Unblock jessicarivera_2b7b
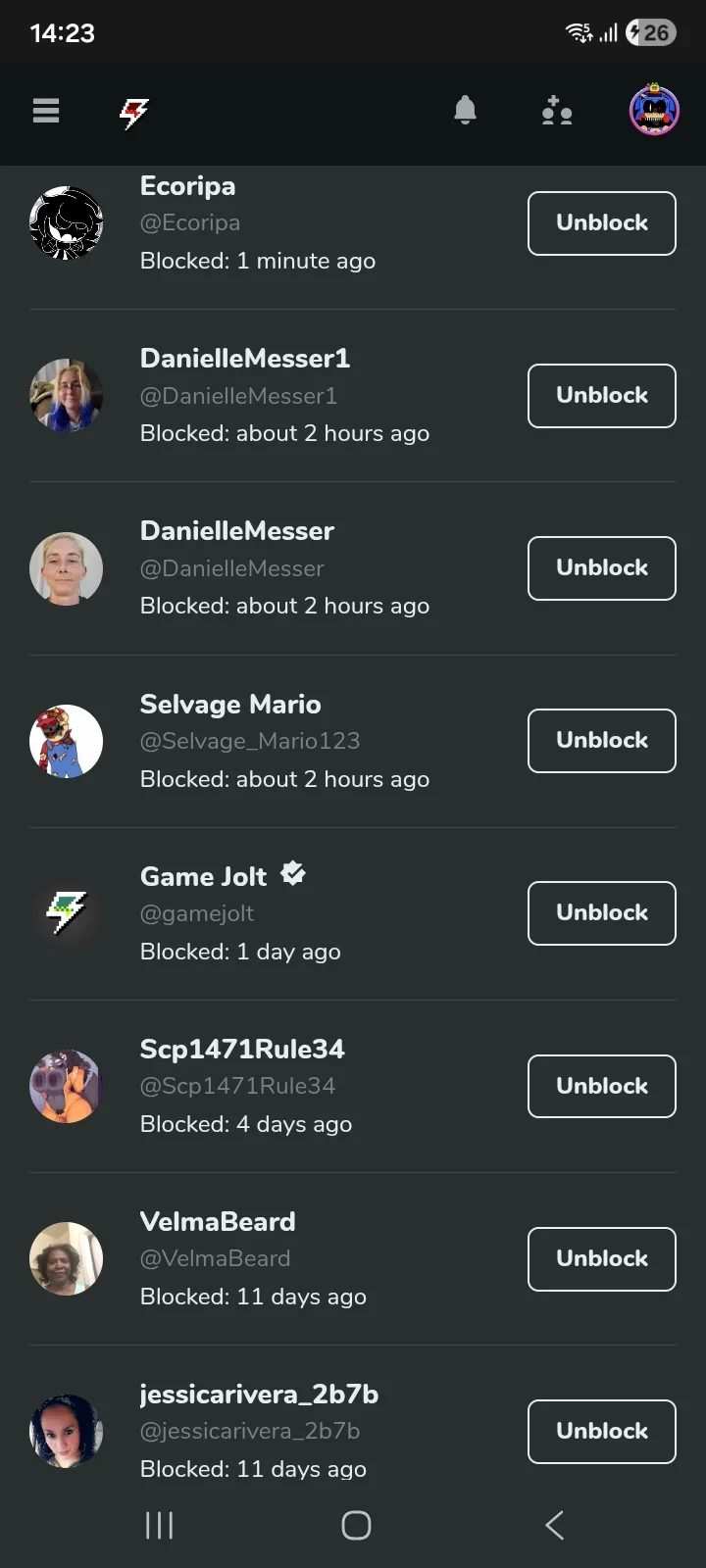 tap(601, 1431)
